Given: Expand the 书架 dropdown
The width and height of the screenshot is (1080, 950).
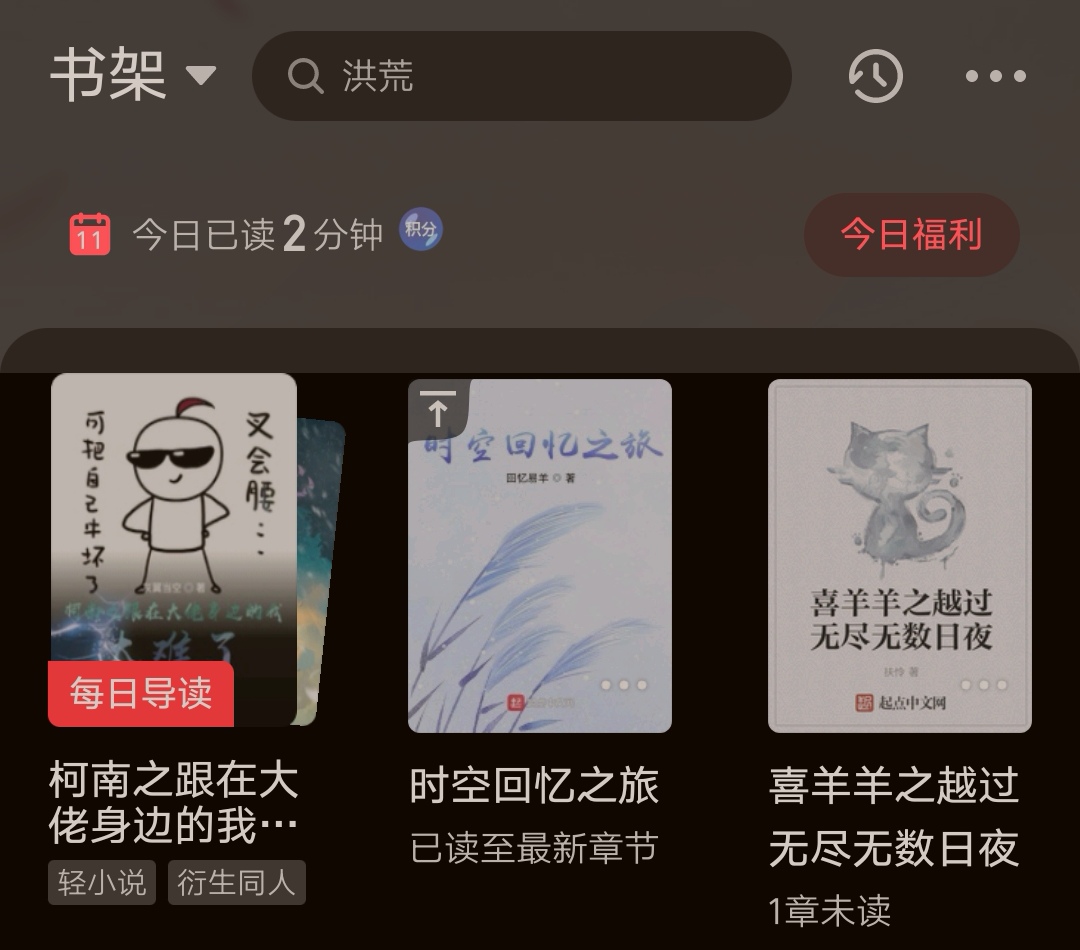Looking at the screenshot, I should click(x=201, y=76).
